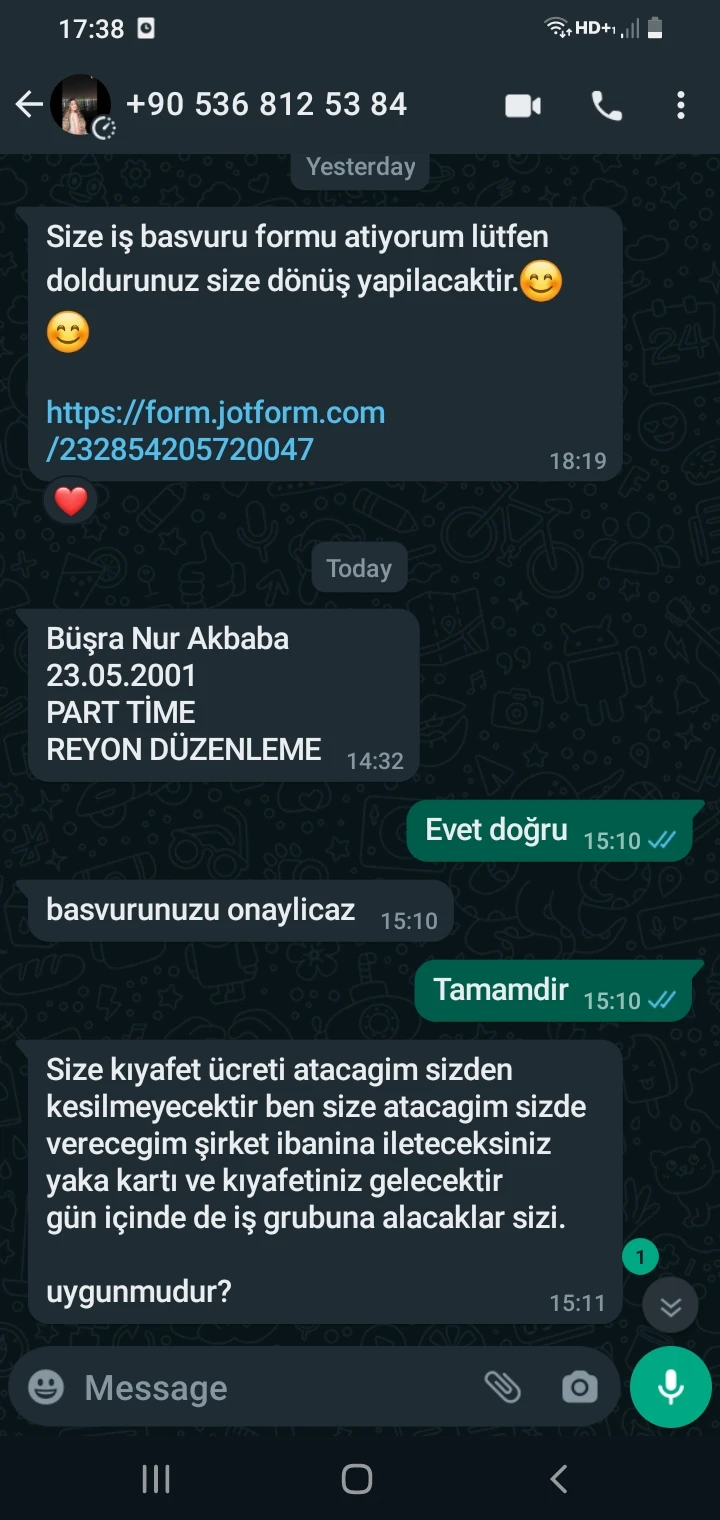Tap the phone number +90 536 812 53 84
This screenshot has width=720, height=1520.
coord(267,104)
